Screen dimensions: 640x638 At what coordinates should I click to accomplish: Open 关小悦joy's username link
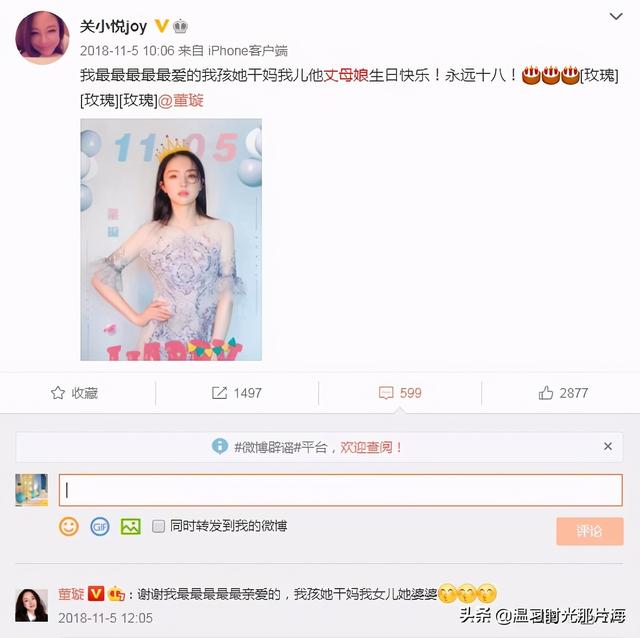(113, 27)
